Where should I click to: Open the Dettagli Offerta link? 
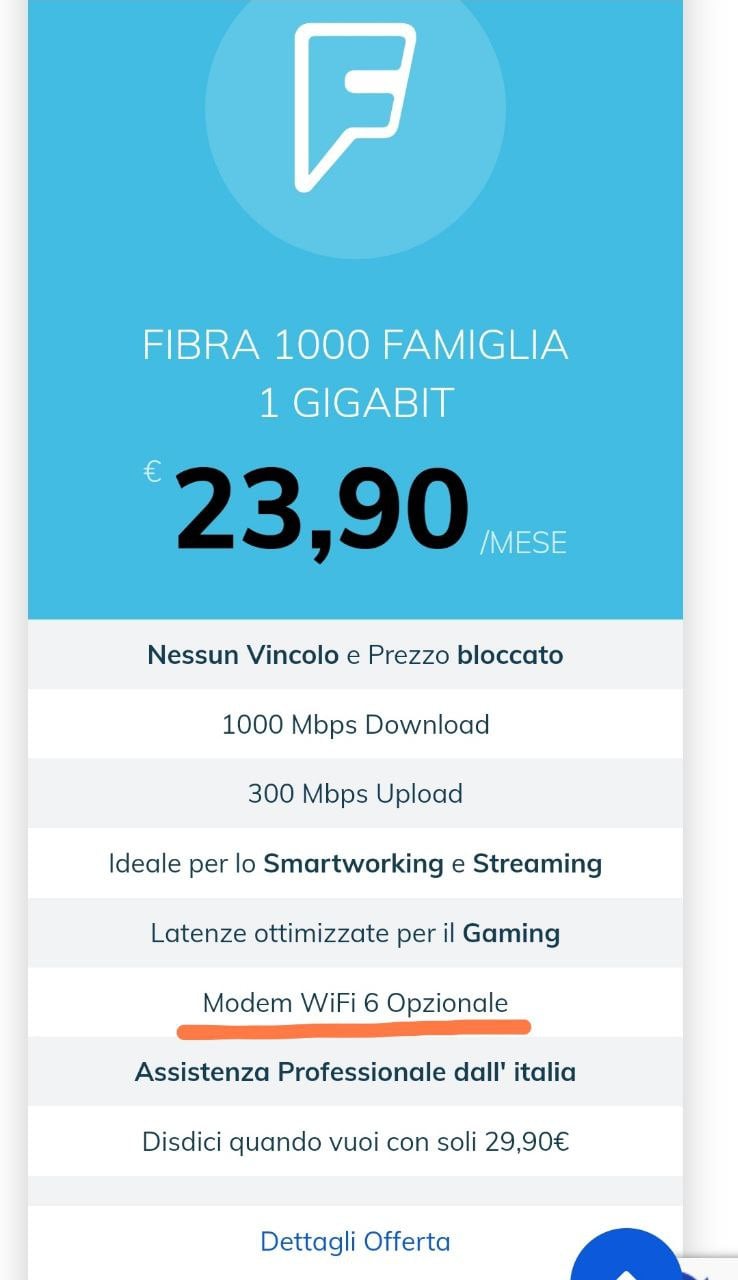pos(355,1241)
